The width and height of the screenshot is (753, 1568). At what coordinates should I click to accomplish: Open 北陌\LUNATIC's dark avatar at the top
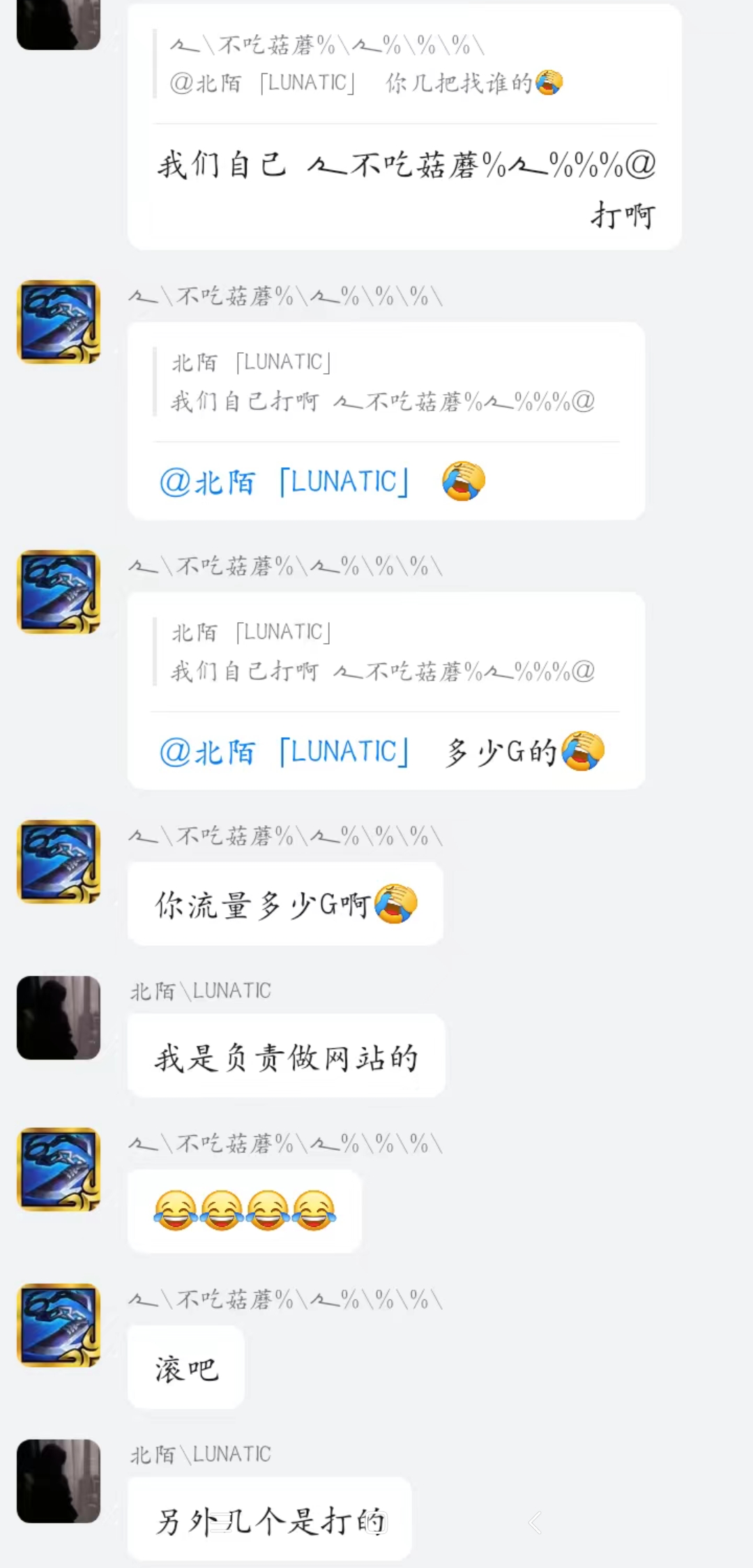59,24
